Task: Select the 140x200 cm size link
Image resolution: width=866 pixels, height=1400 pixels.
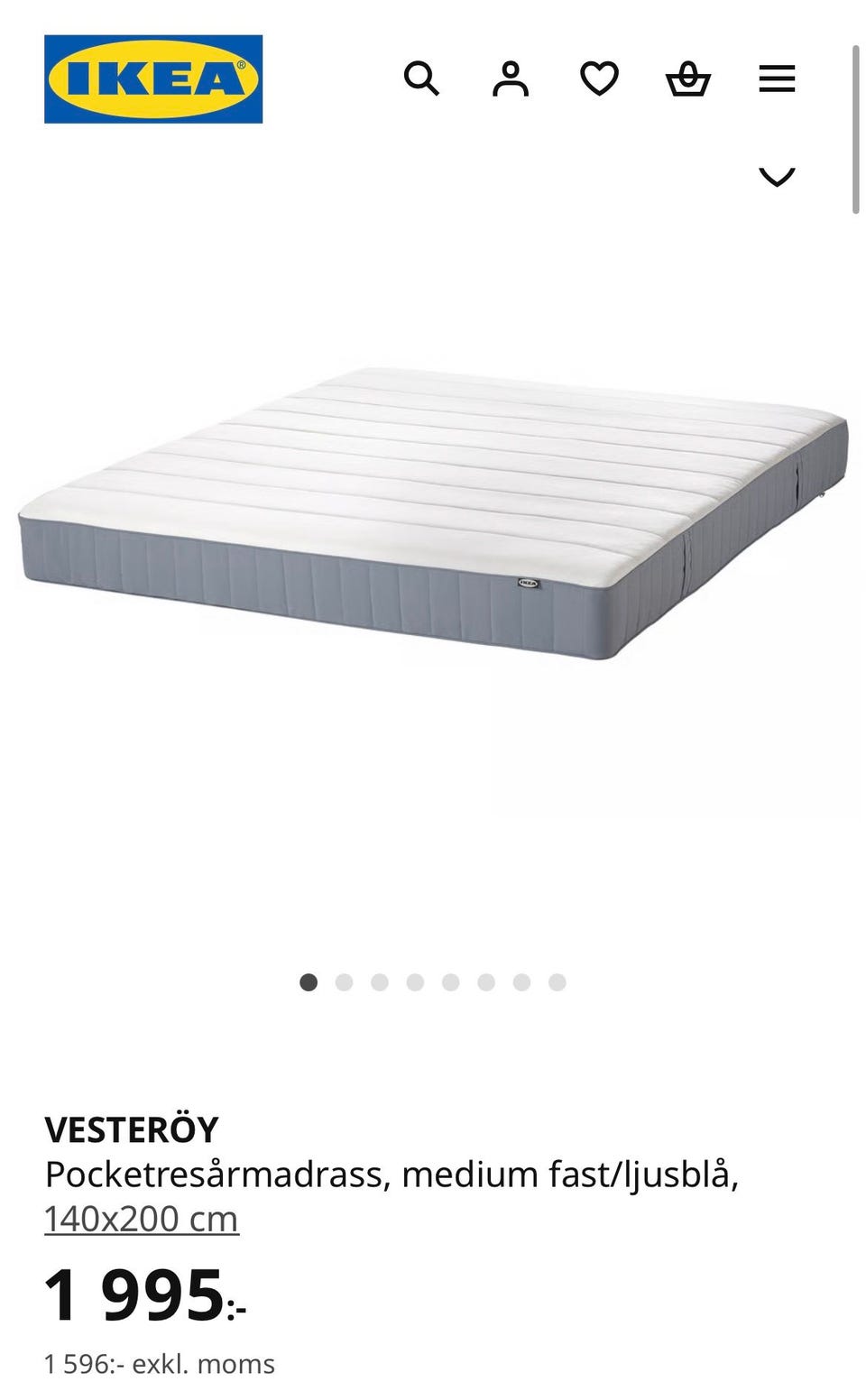Action: (142, 1219)
